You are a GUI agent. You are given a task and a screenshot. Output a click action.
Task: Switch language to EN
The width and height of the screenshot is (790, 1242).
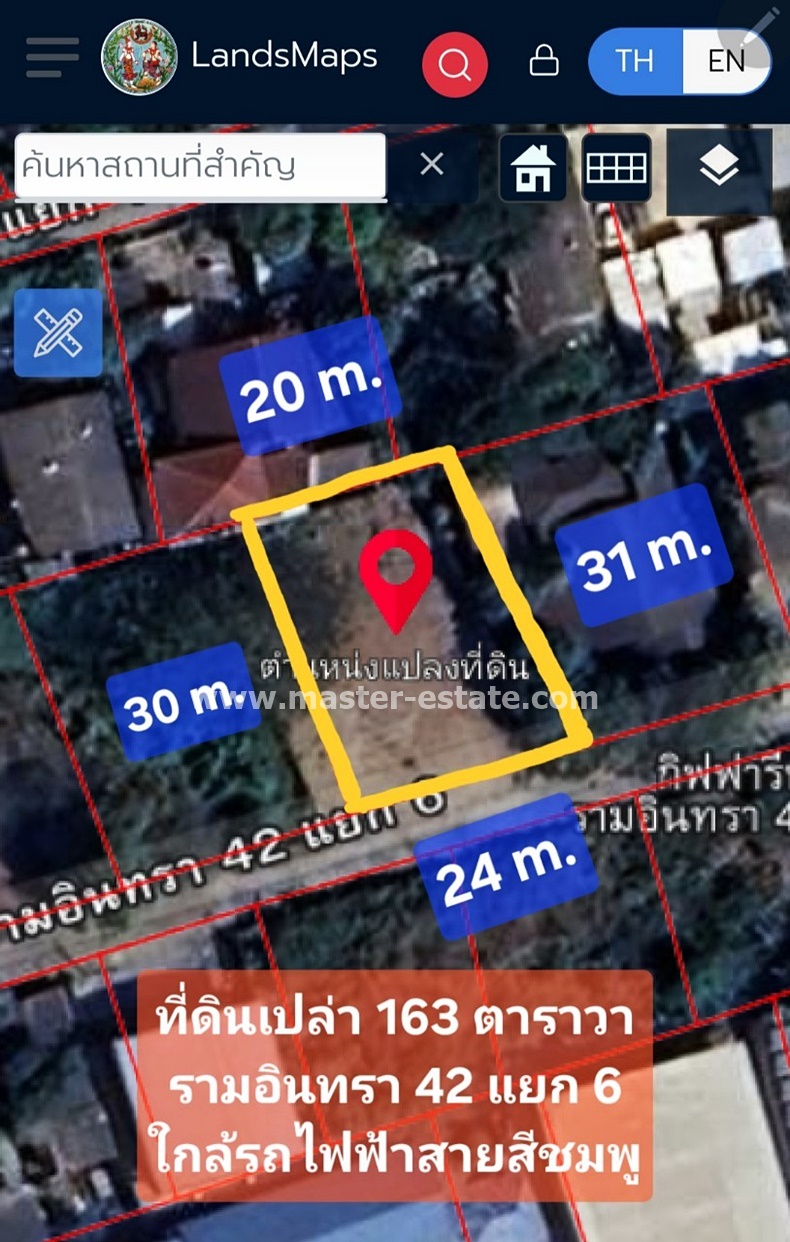[x=726, y=61]
